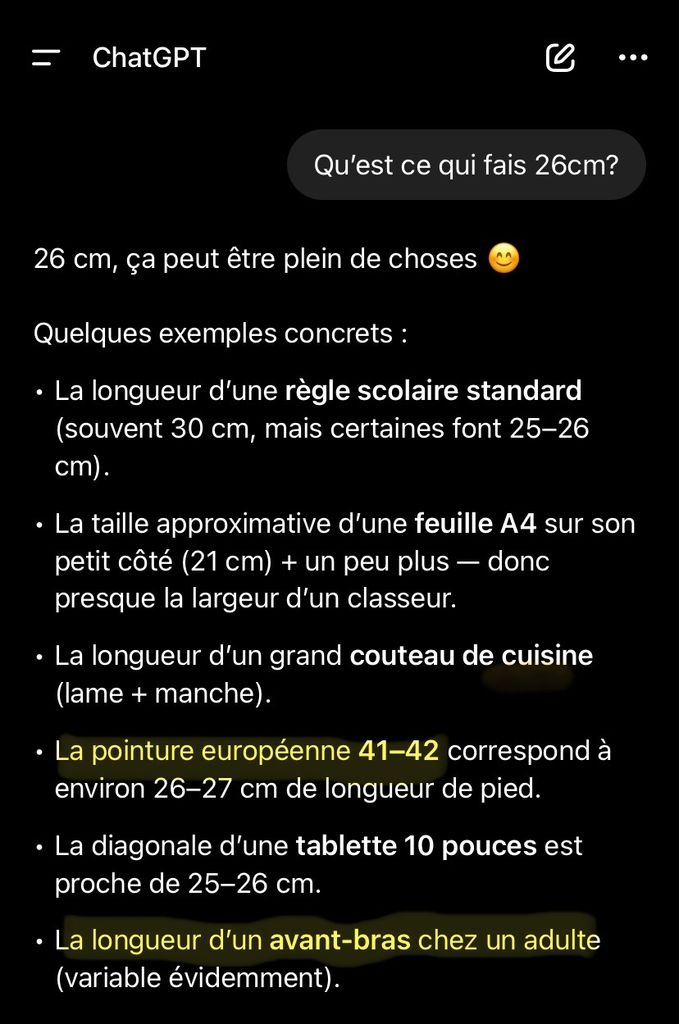
Task: Open the three-dot overflow menu
Action: point(633,58)
